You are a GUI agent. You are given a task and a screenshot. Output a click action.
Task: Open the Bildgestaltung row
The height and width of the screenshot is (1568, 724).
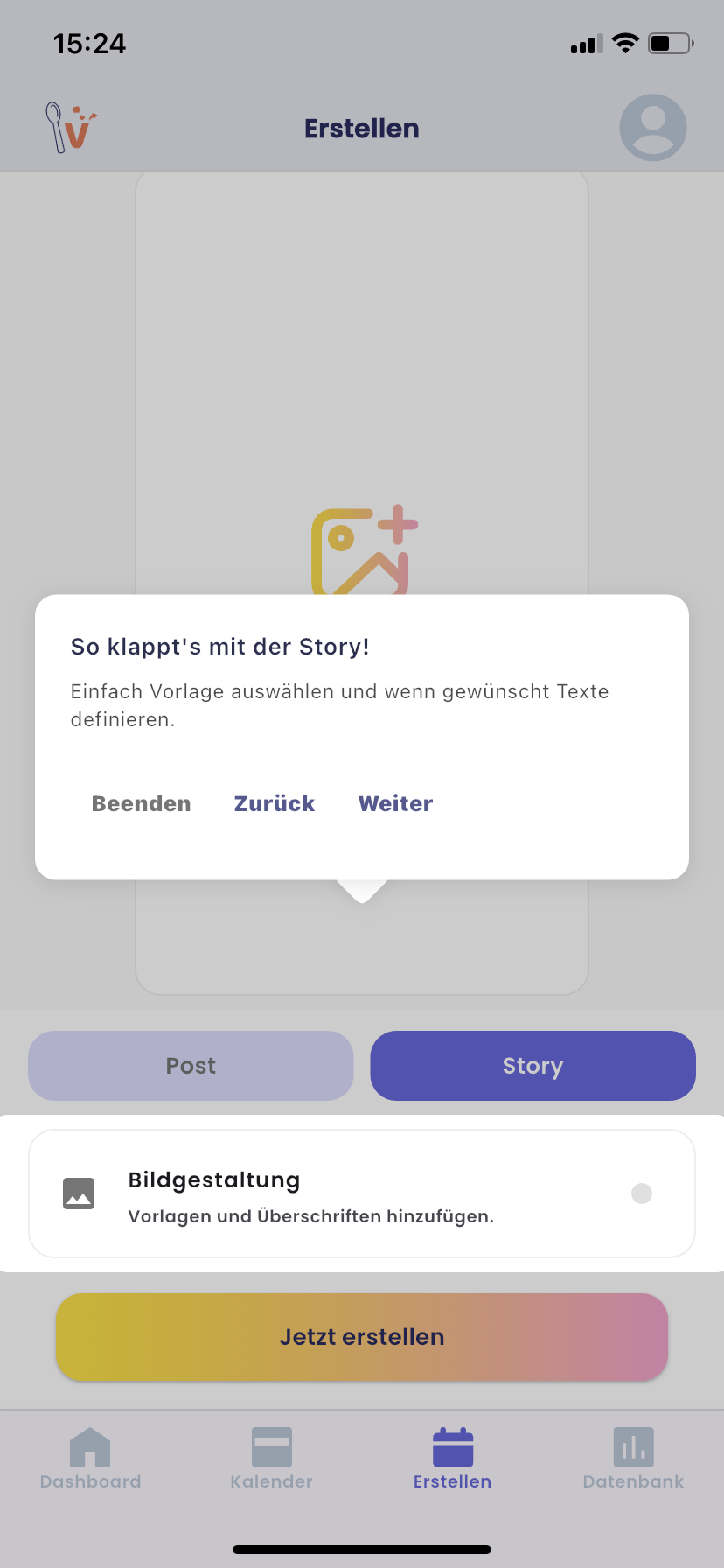(362, 1193)
